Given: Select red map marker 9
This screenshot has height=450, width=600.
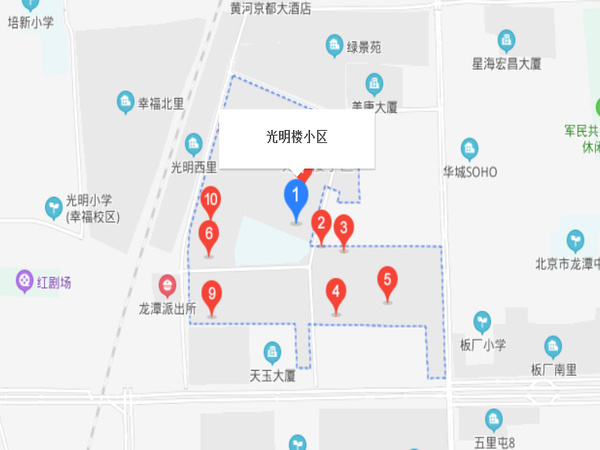Looking at the screenshot, I should [x=211, y=296].
